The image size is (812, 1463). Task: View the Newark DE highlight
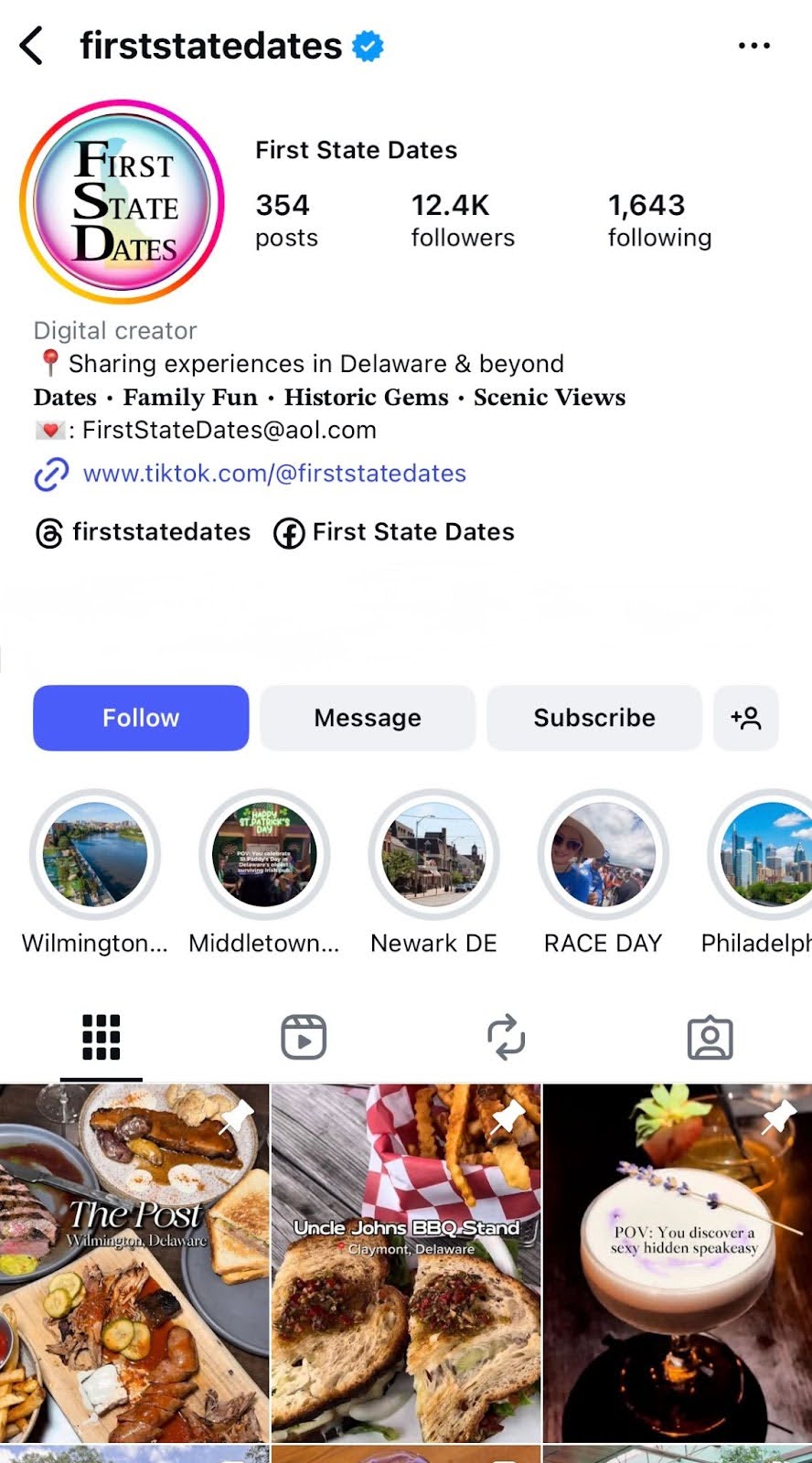coord(433,855)
